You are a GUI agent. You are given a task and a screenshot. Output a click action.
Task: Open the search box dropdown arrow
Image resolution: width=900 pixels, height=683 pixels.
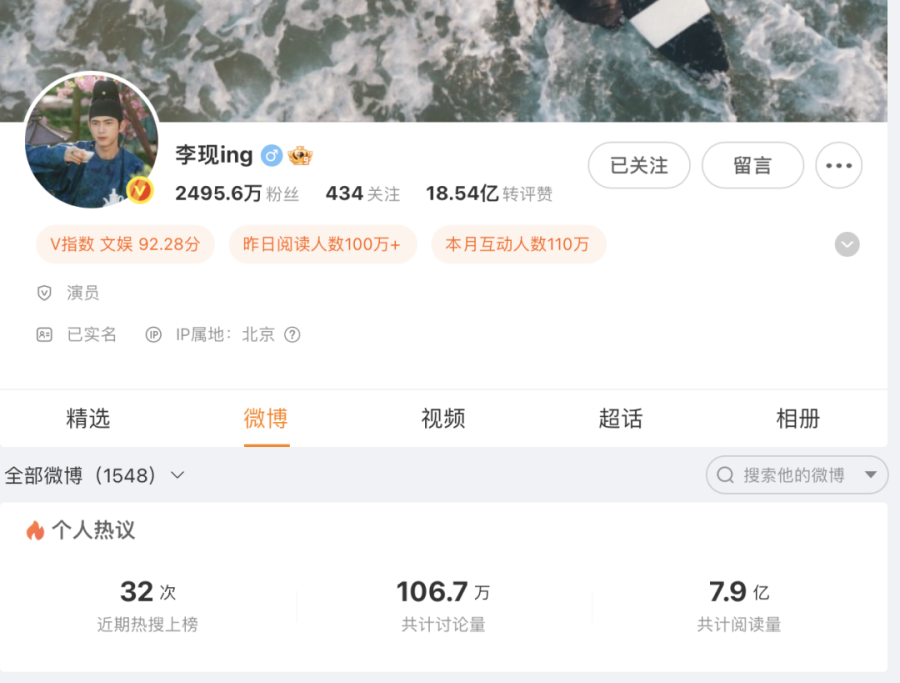pyautogui.click(x=870, y=475)
